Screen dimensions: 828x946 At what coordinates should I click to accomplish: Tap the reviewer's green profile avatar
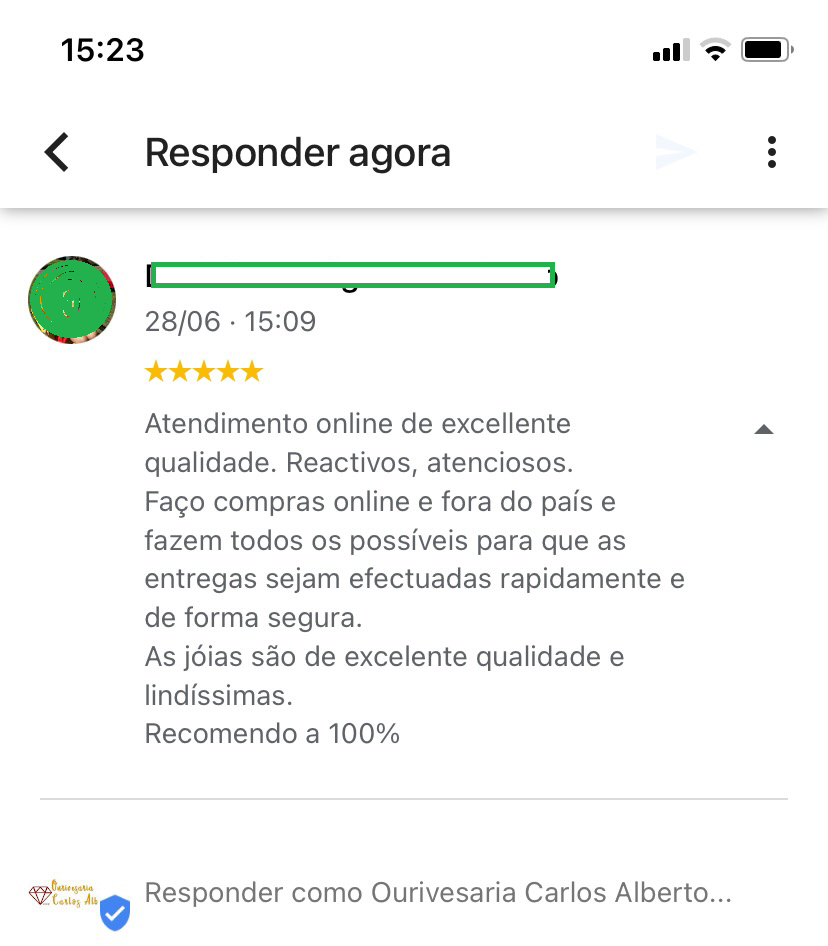pyautogui.click(x=71, y=299)
